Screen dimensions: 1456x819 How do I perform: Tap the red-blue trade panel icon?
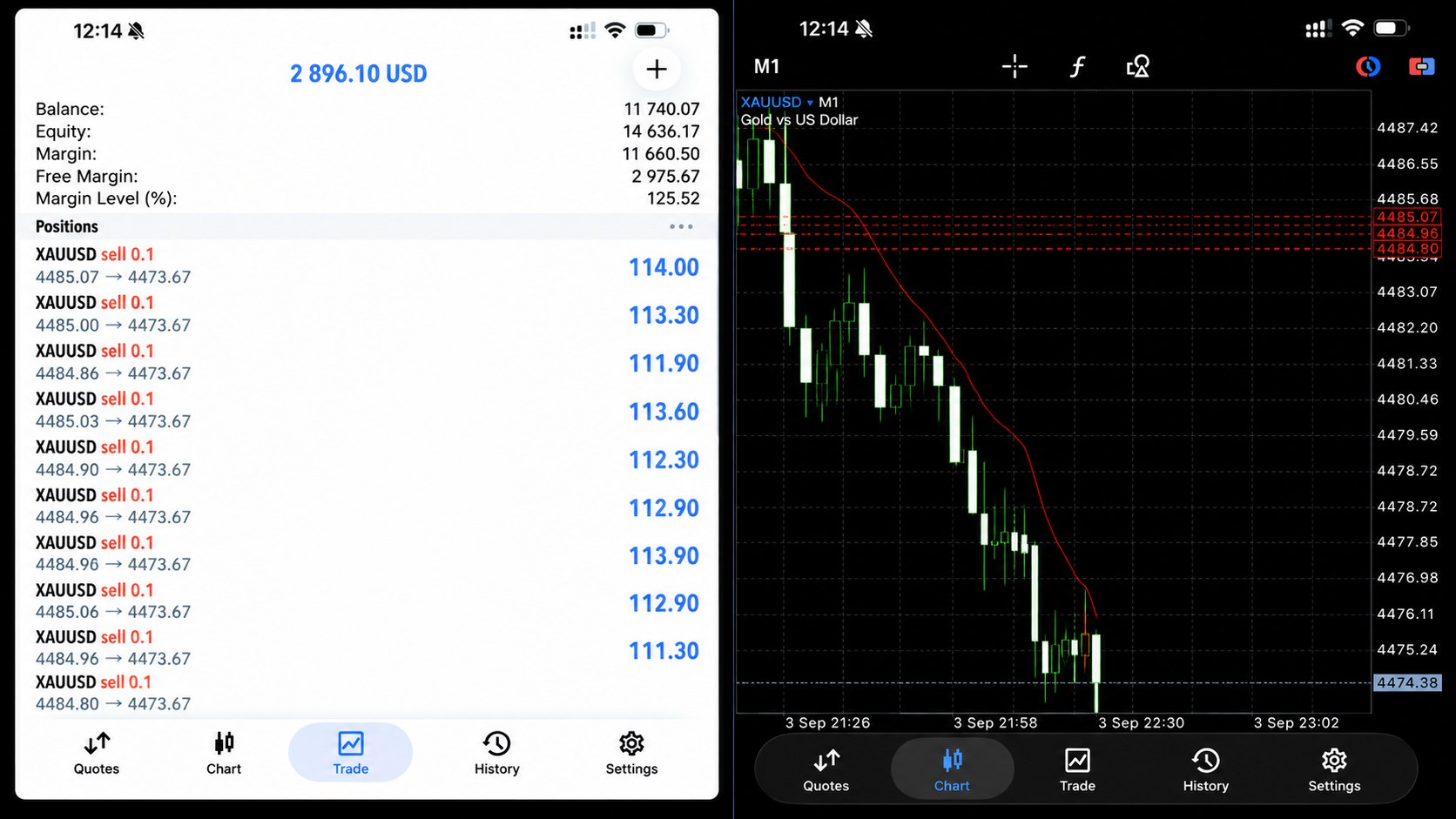tap(1421, 66)
